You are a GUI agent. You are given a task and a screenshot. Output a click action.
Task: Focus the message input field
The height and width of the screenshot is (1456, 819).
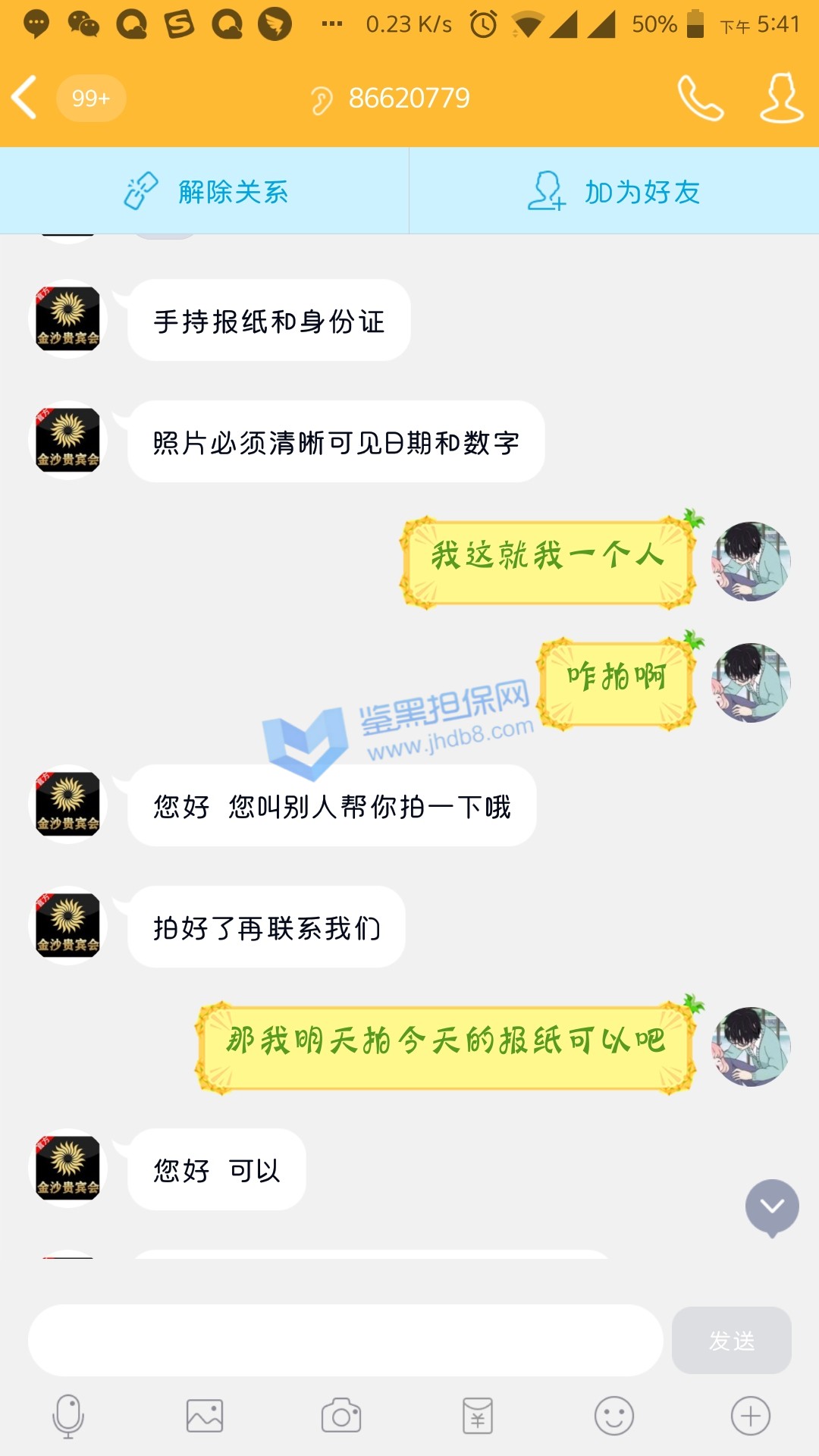coord(345,1340)
